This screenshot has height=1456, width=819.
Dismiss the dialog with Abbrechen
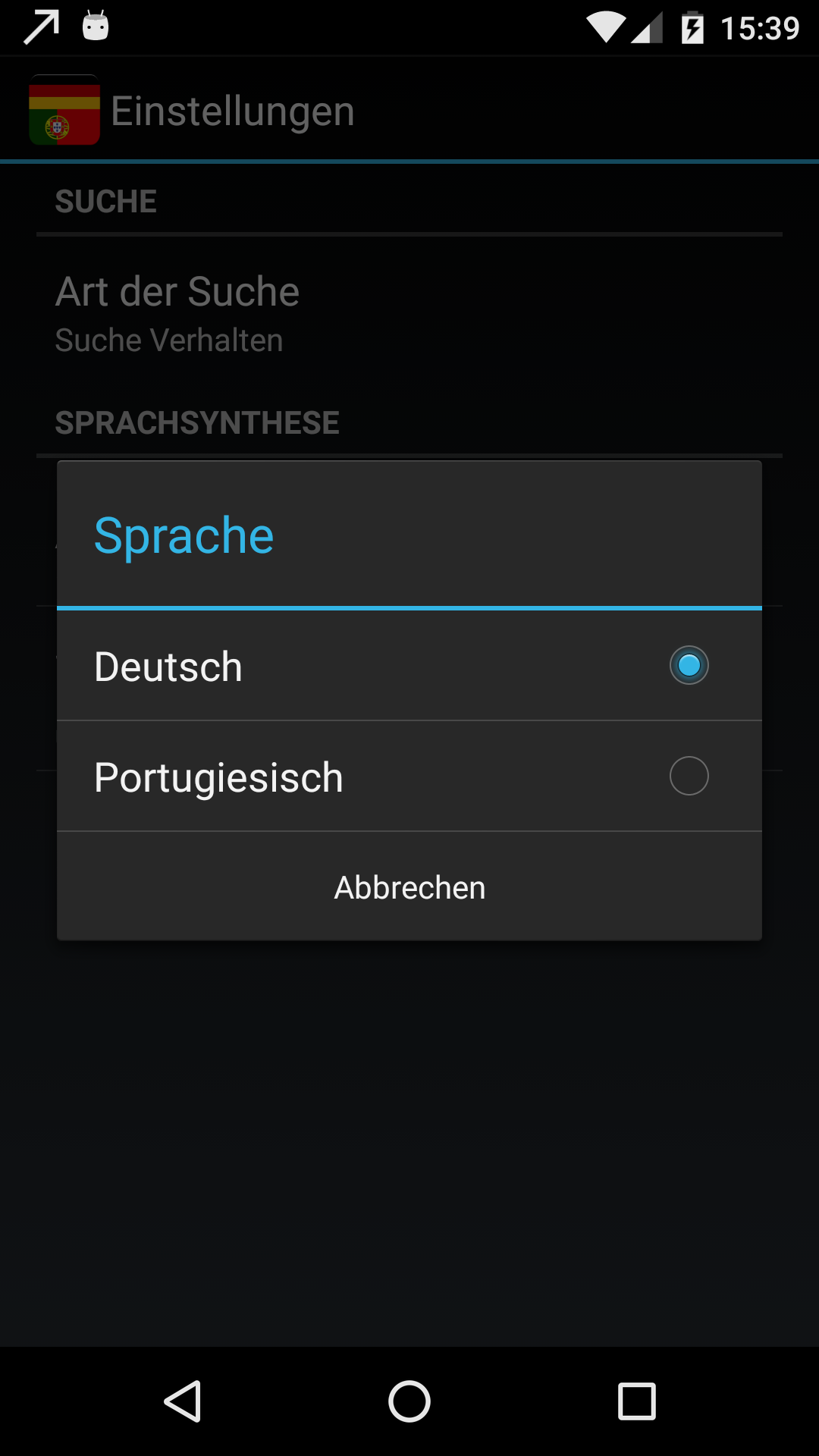click(x=409, y=887)
